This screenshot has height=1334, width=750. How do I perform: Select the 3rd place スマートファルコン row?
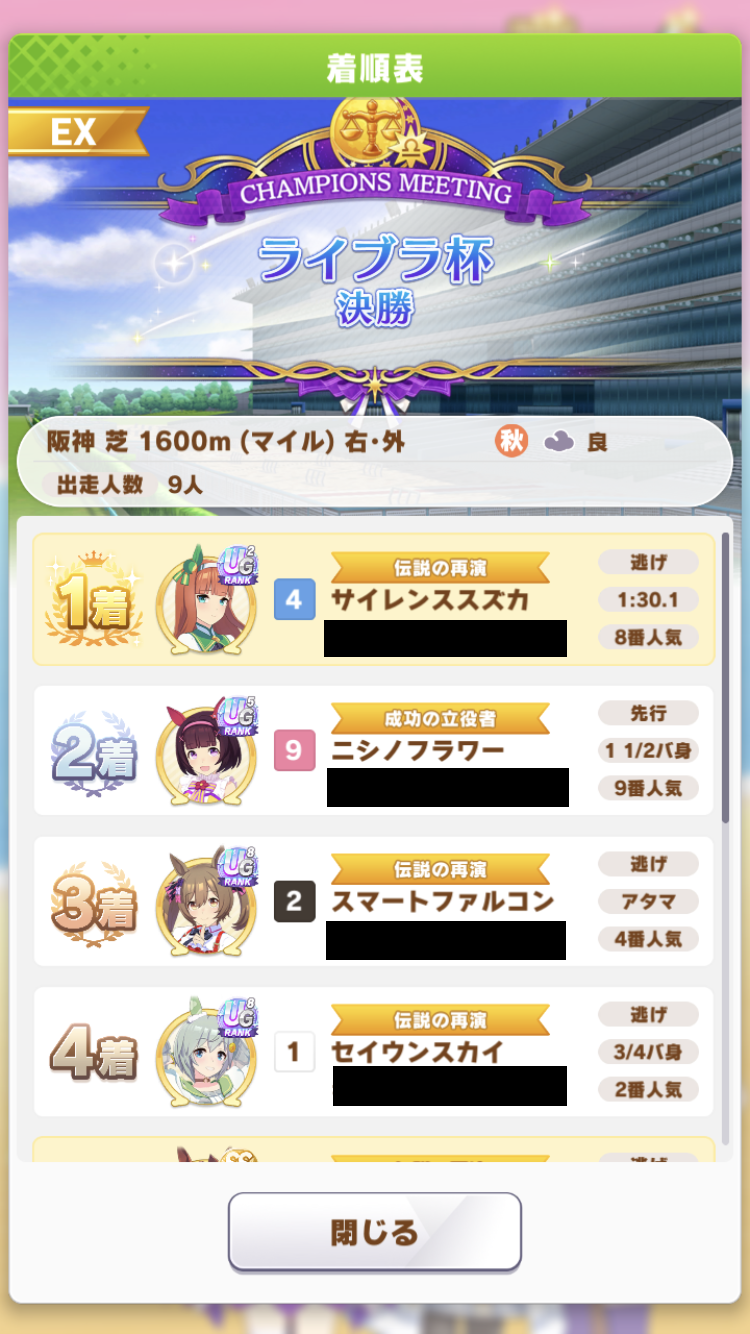point(373,901)
